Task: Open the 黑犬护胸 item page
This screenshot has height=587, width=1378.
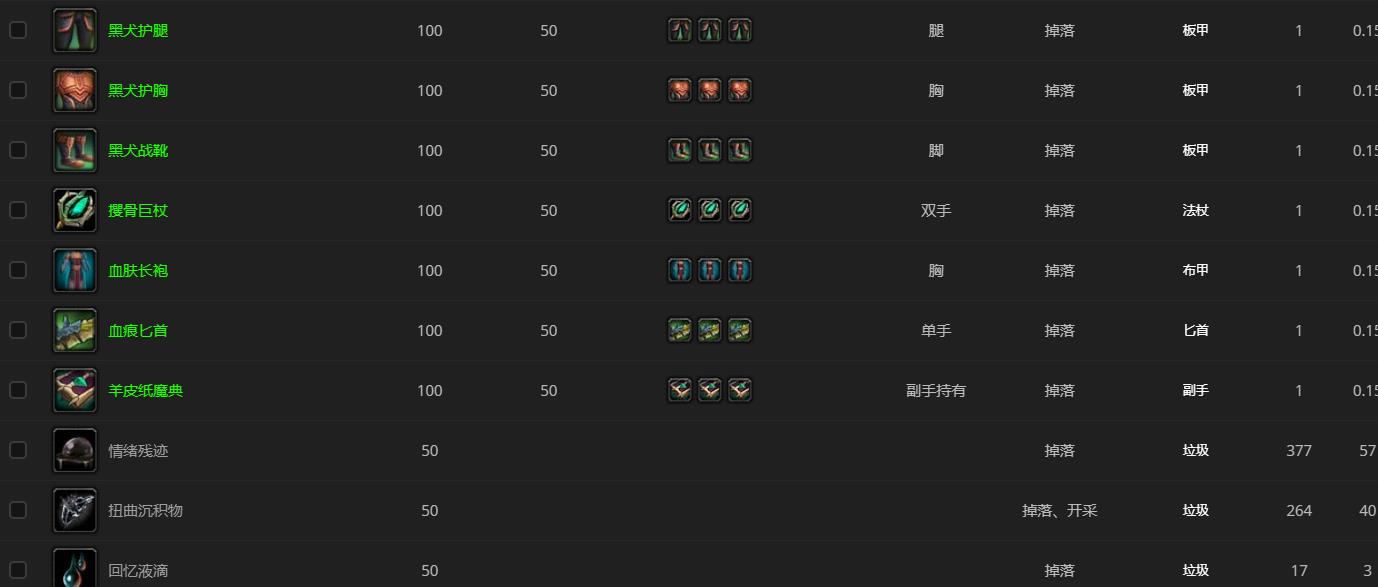Action: click(138, 91)
